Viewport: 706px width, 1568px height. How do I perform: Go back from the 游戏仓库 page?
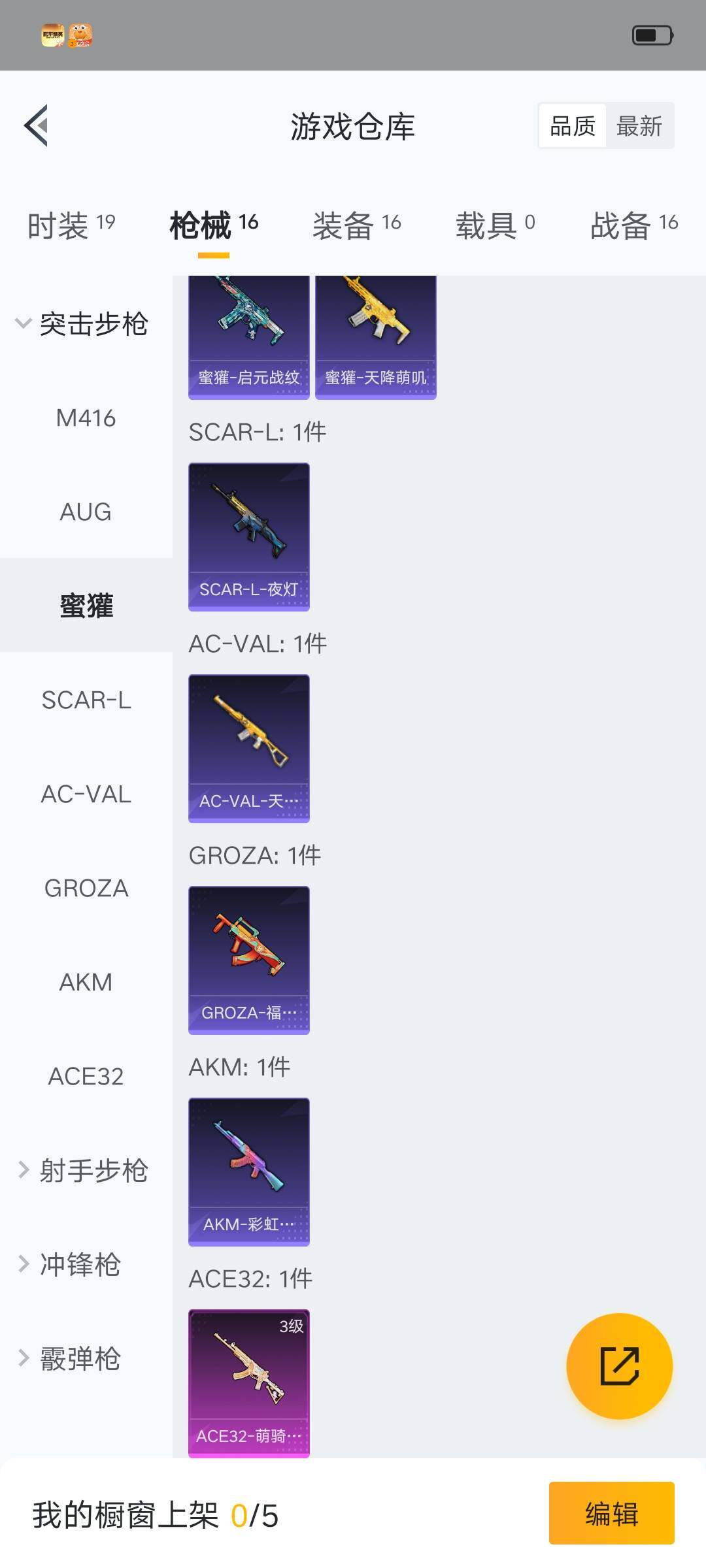pos(37,125)
